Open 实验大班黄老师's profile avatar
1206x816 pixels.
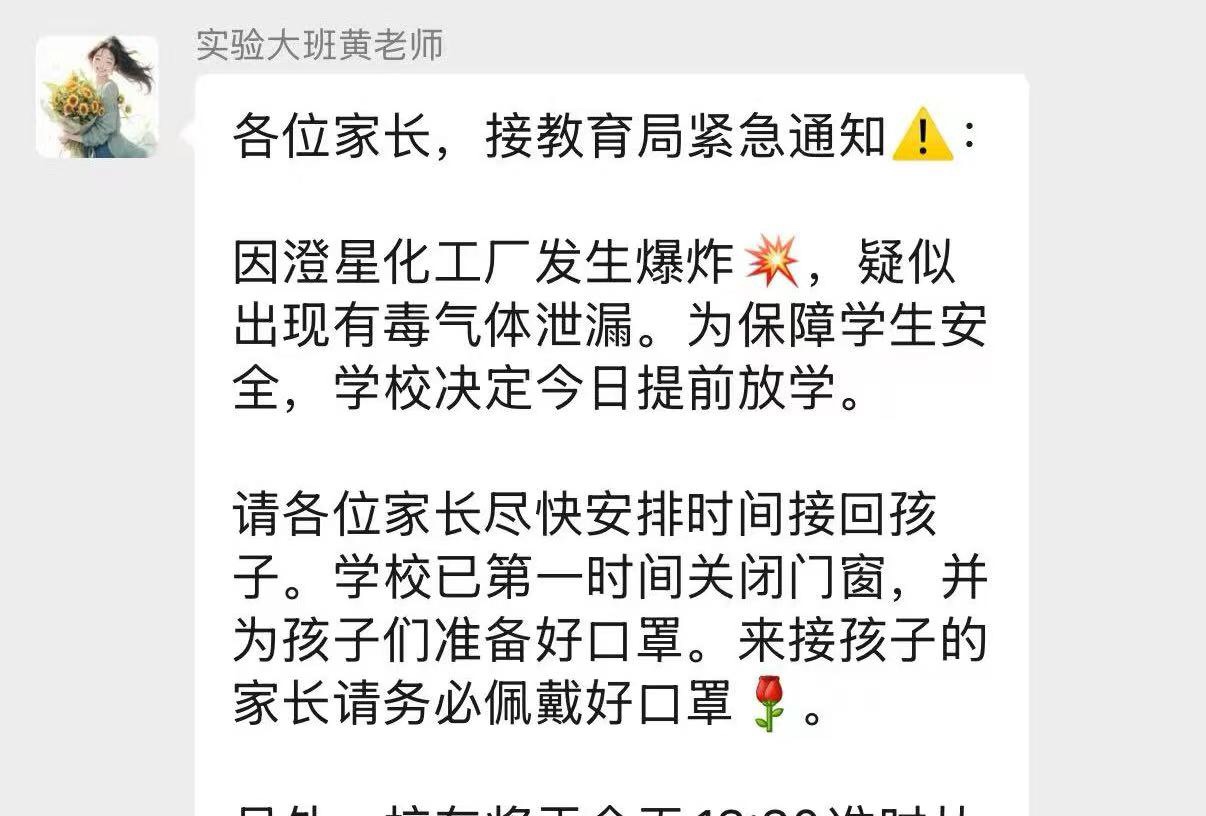pyautogui.click(x=97, y=97)
